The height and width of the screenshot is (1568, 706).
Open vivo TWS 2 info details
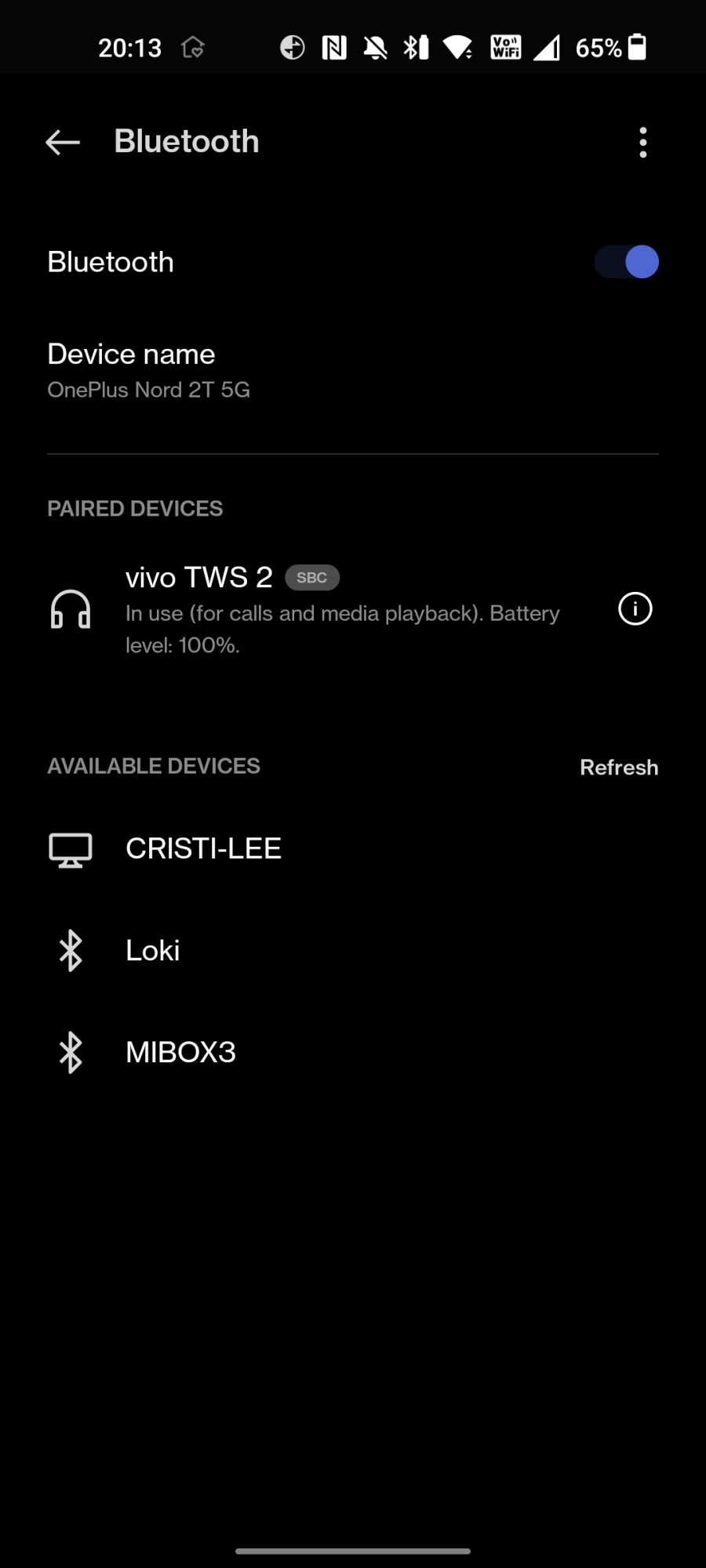click(x=635, y=609)
